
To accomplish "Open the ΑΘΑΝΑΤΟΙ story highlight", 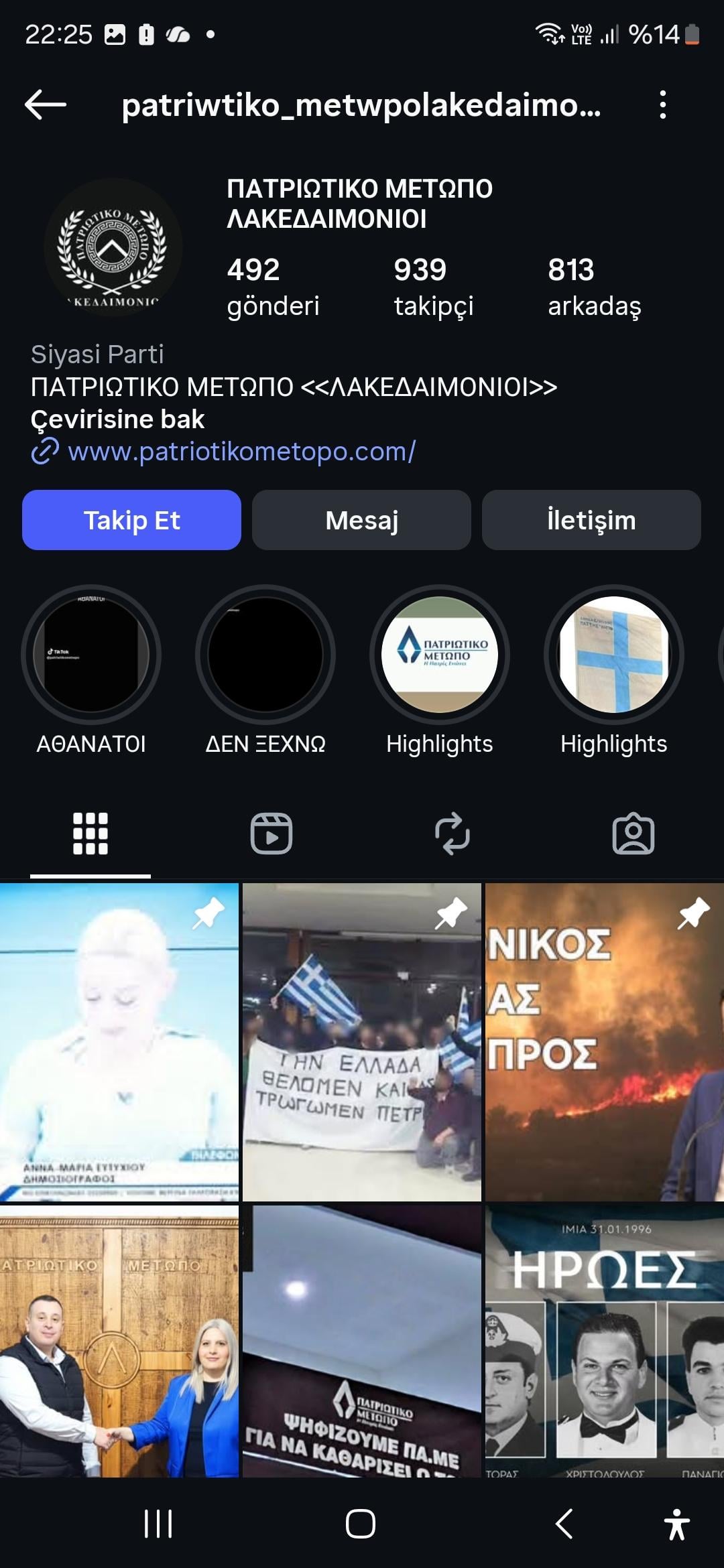I will [91, 655].
